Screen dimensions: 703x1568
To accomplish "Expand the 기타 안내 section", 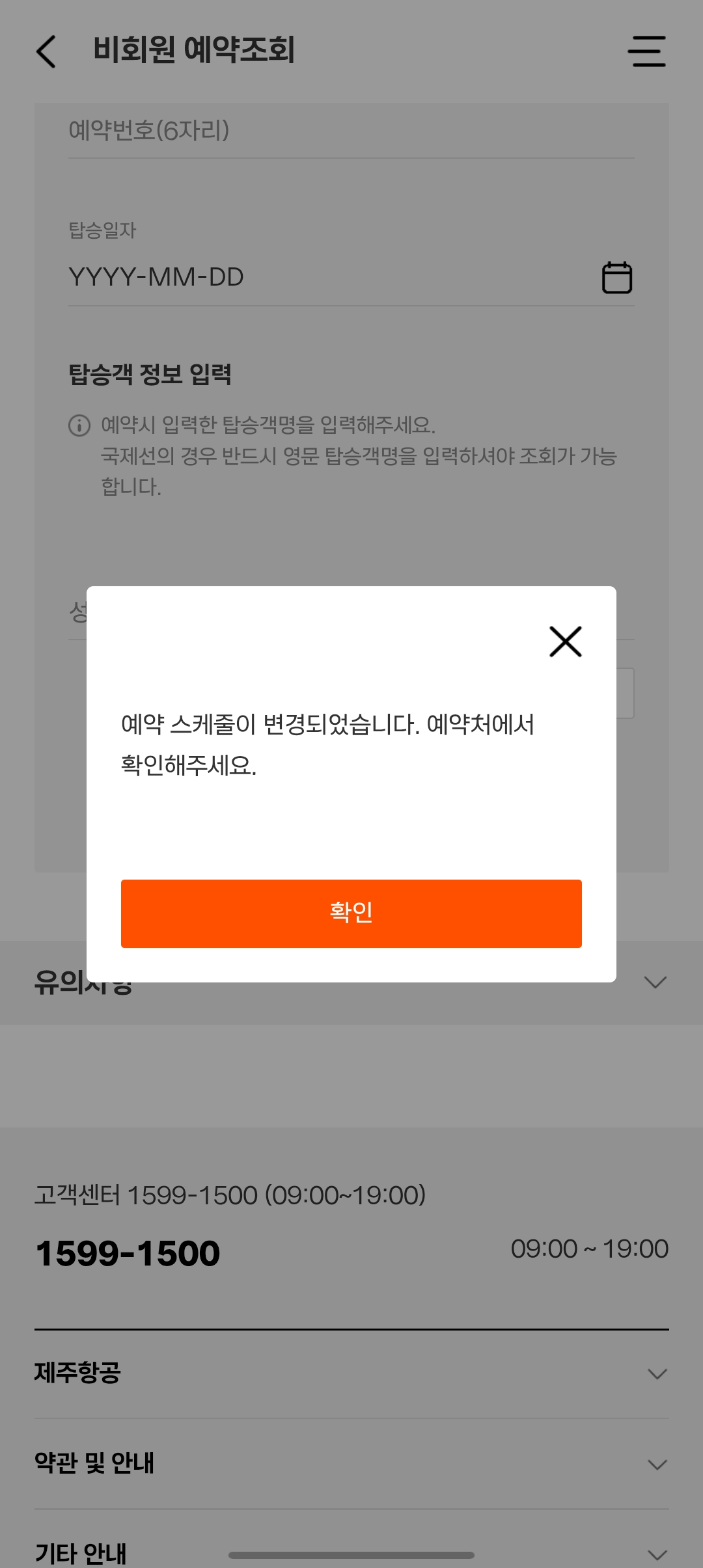I will 657,1554.
